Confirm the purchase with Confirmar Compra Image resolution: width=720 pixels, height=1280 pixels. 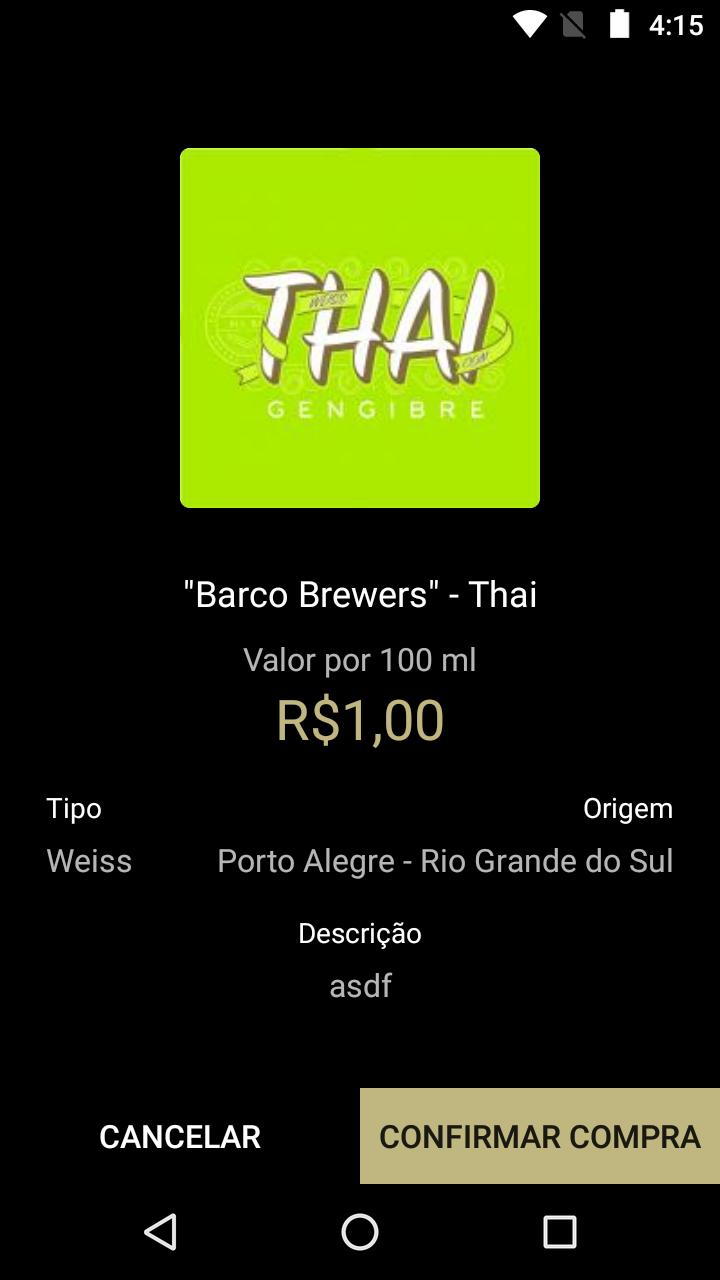tap(540, 1136)
